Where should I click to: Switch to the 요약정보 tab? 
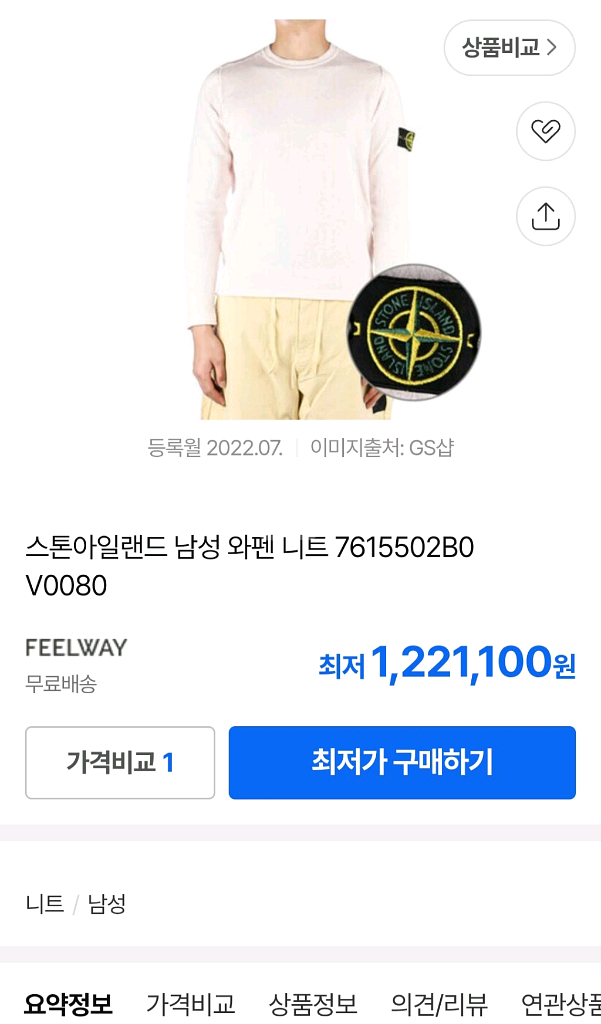(68, 1003)
